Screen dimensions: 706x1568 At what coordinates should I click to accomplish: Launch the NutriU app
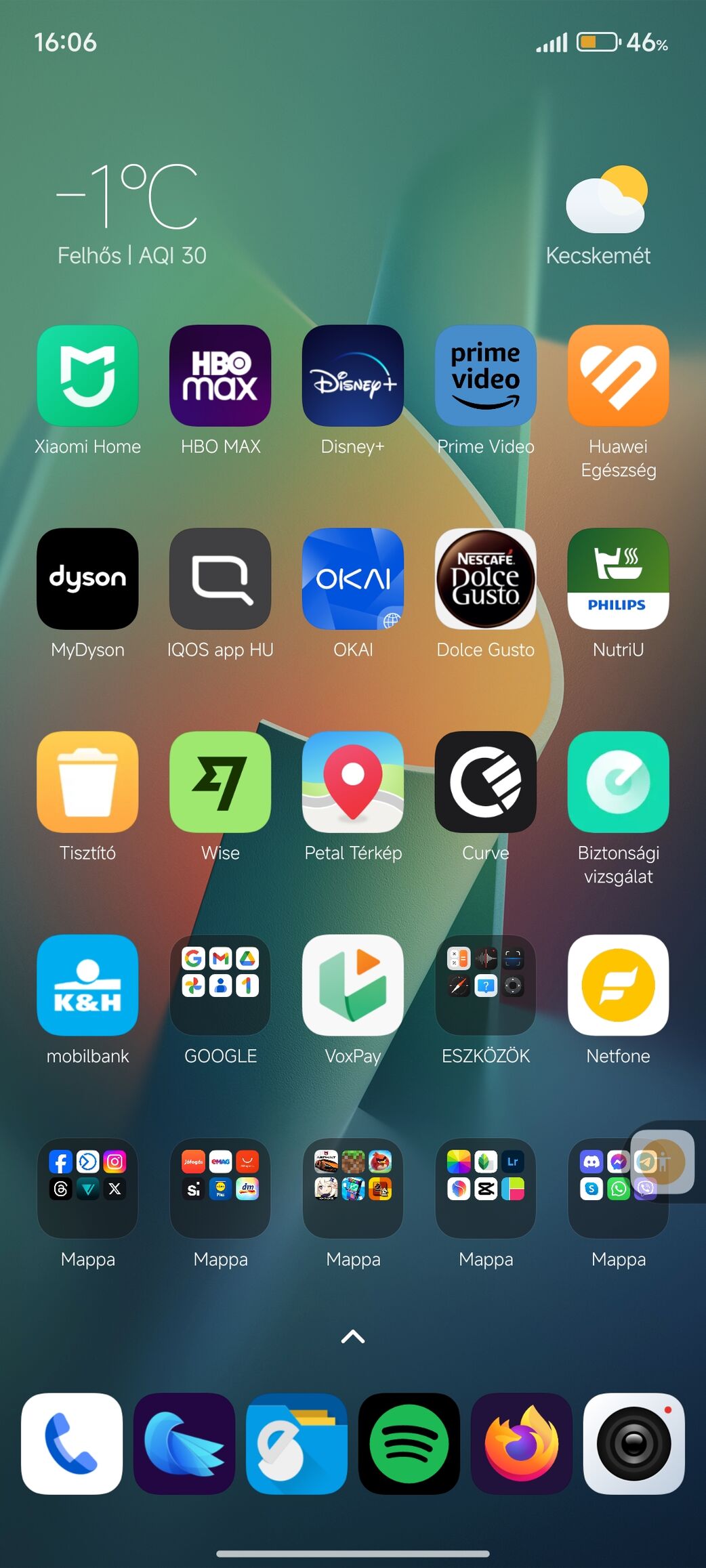(x=619, y=579)
